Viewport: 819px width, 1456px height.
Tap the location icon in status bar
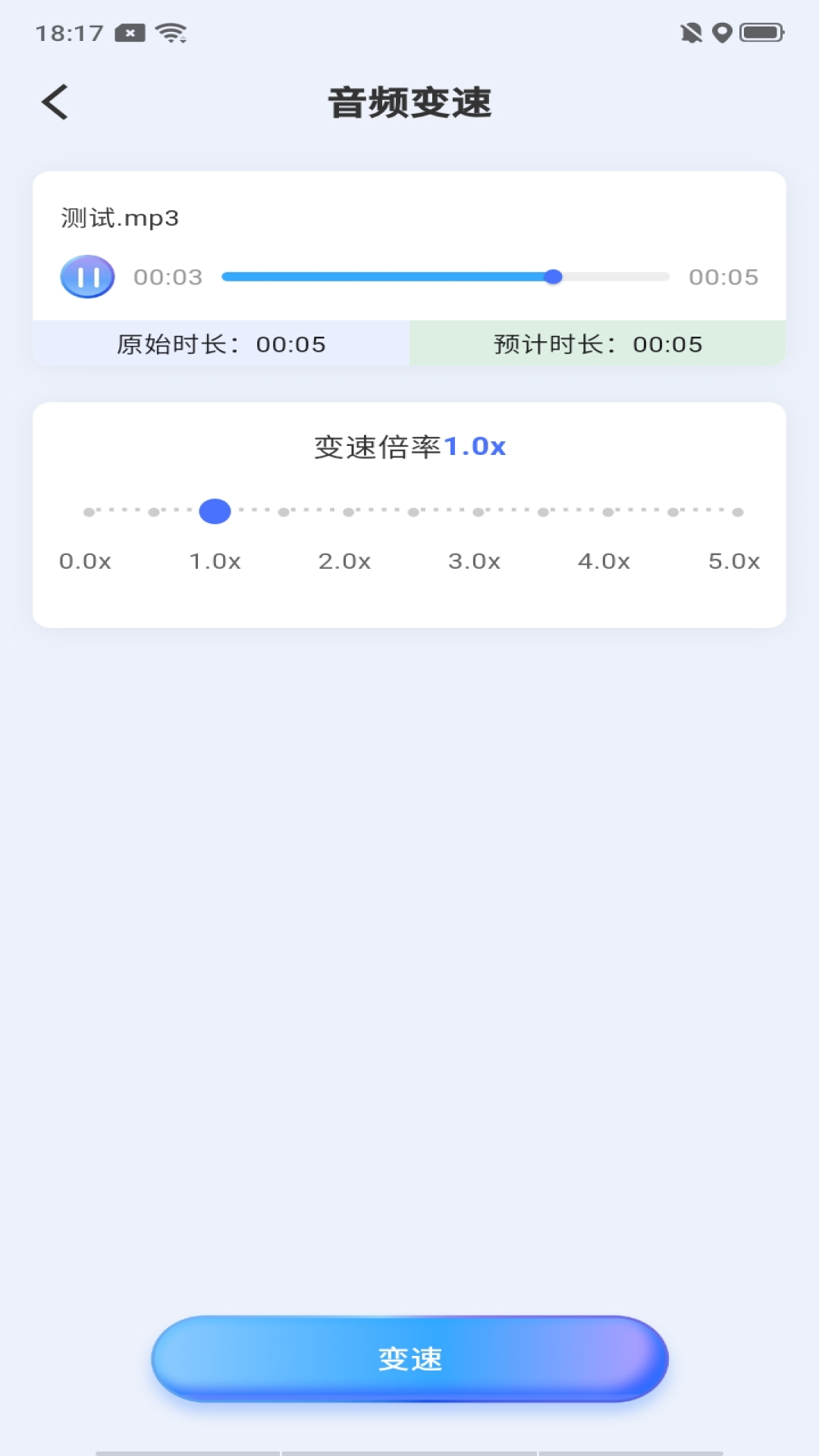tap(723, 33)
